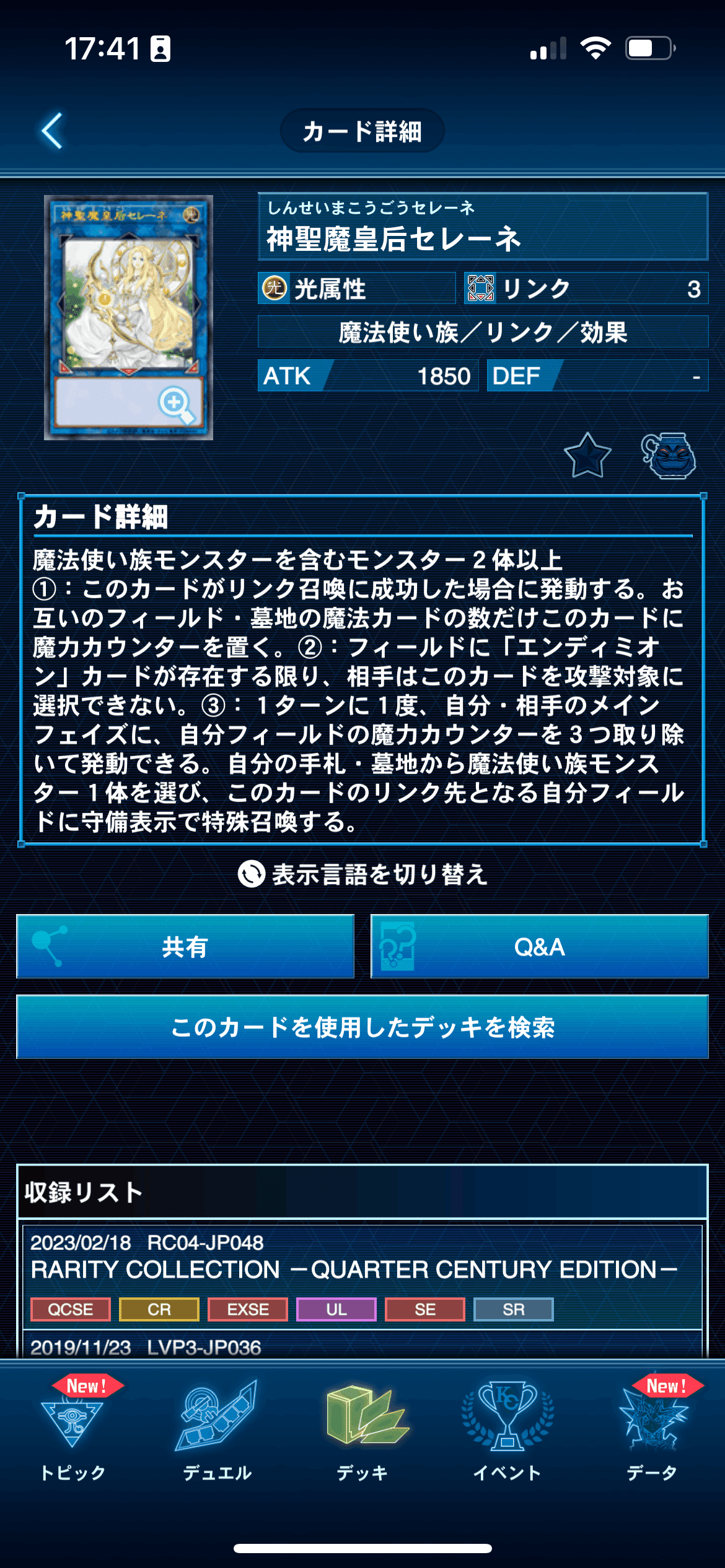Add this card to favorites with the star
Screen dimensions: 725x1568
[x=587, y=456]
